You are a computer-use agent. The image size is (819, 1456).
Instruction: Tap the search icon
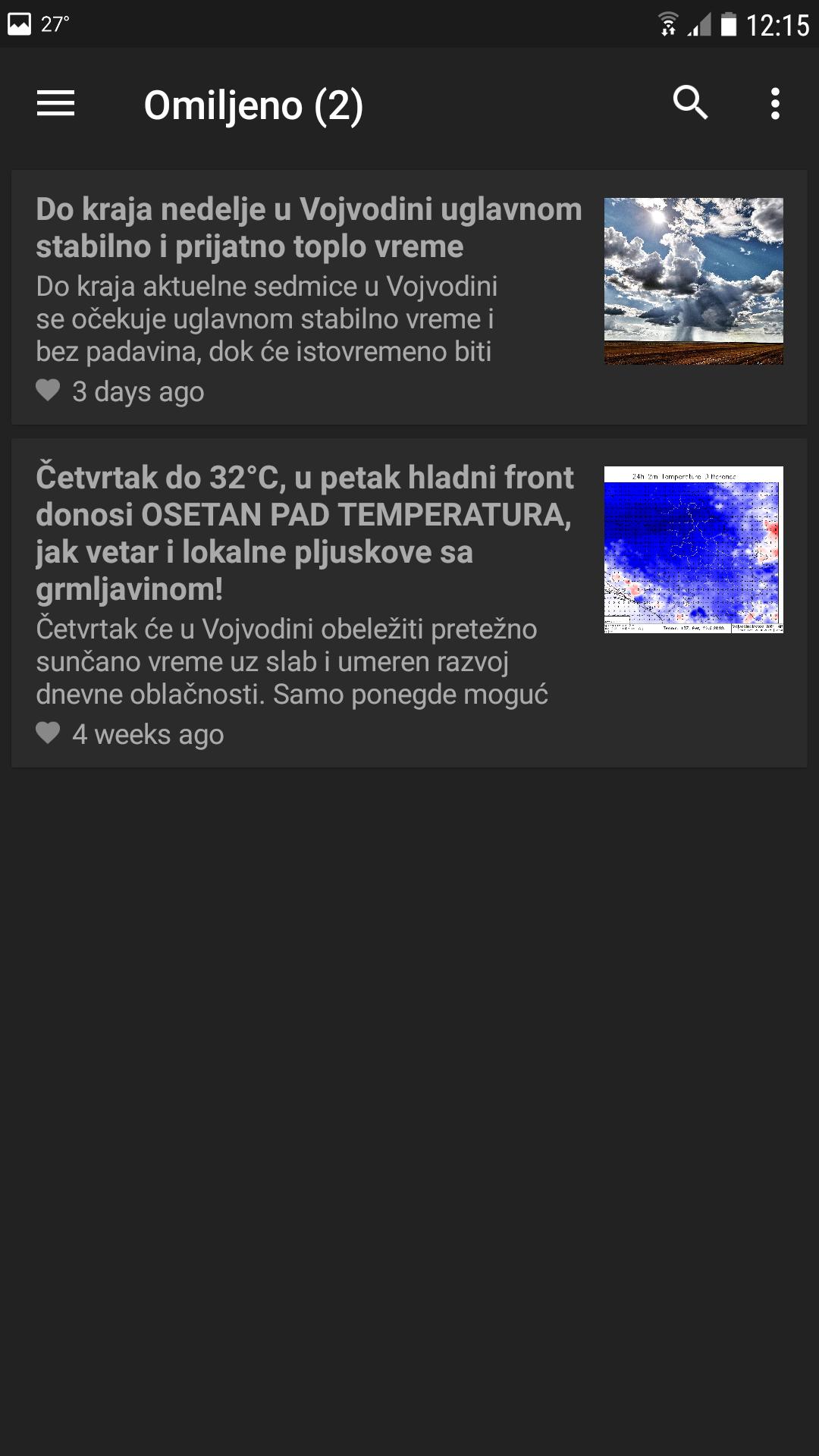(690, 105)
